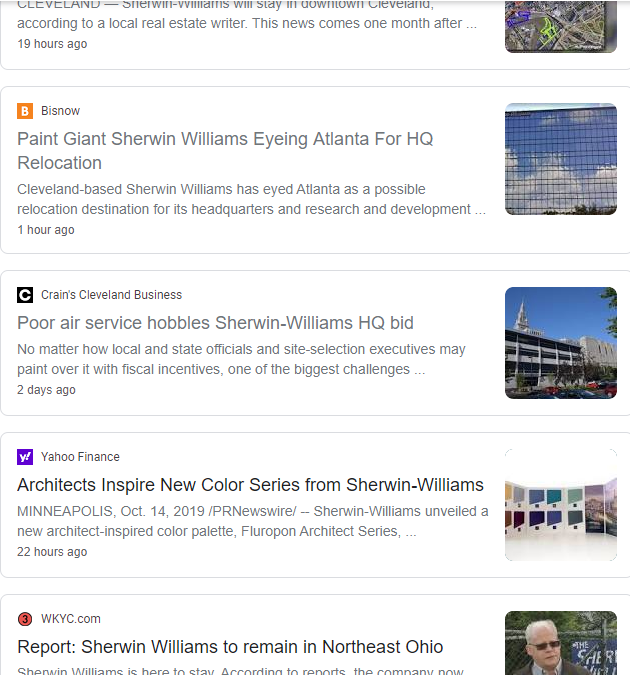Image resolution: width=630 pixels, height=675 pixels.
Task: Tap the parking garage photo in Crain's story
Action: [x=560, y=343]
